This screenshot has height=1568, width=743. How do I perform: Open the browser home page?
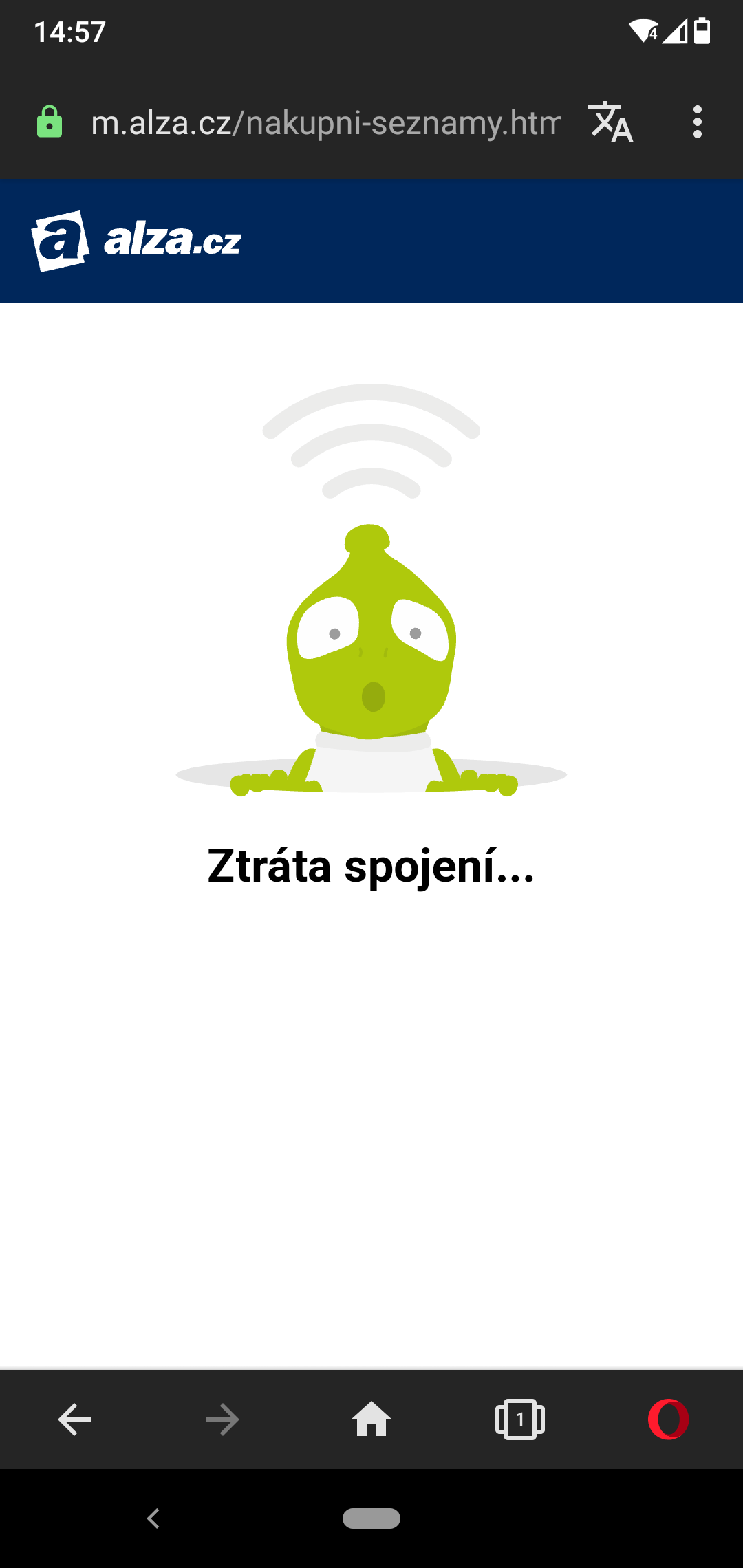371,1419
